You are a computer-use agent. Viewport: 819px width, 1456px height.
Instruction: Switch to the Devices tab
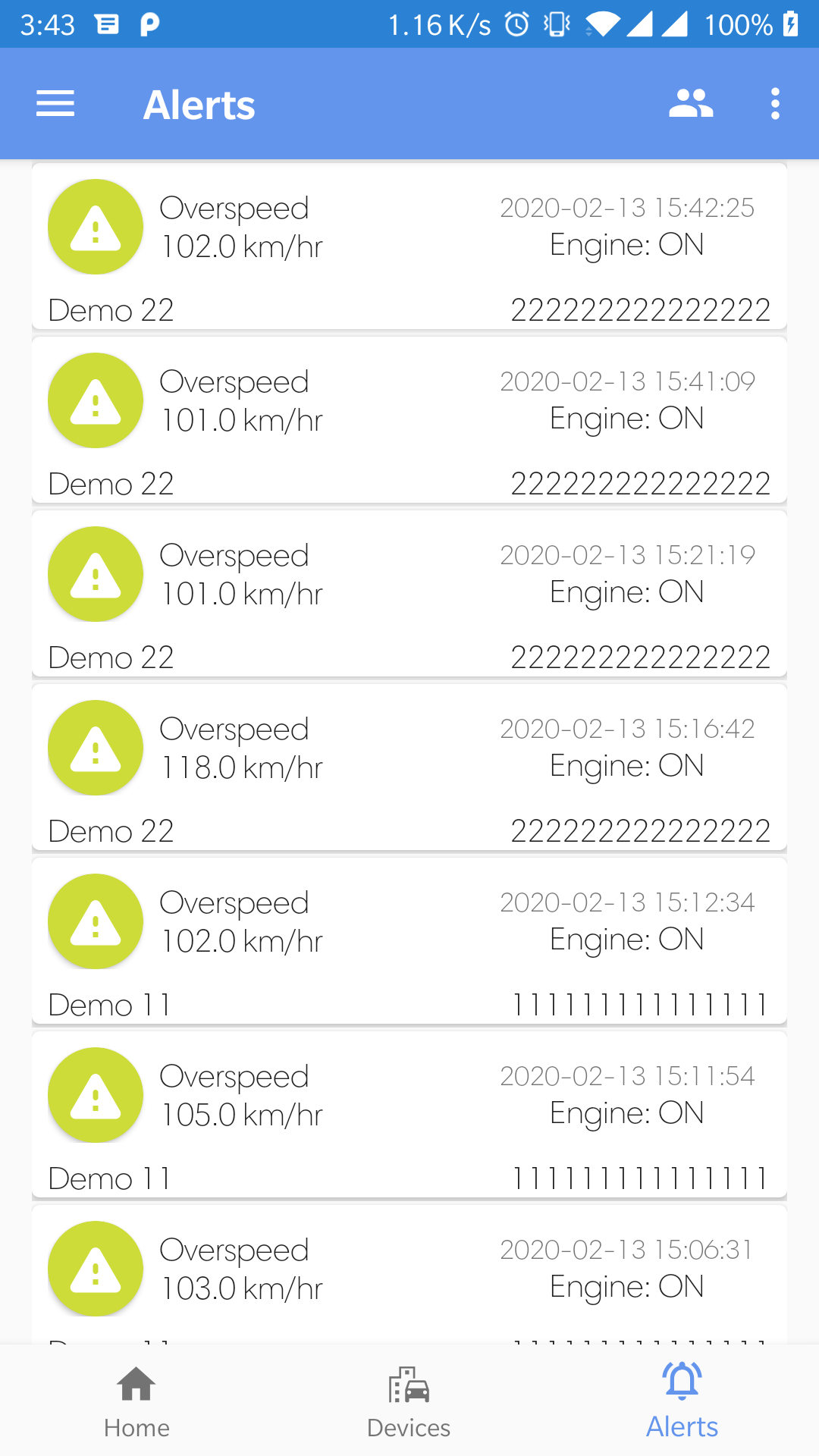409,1401
